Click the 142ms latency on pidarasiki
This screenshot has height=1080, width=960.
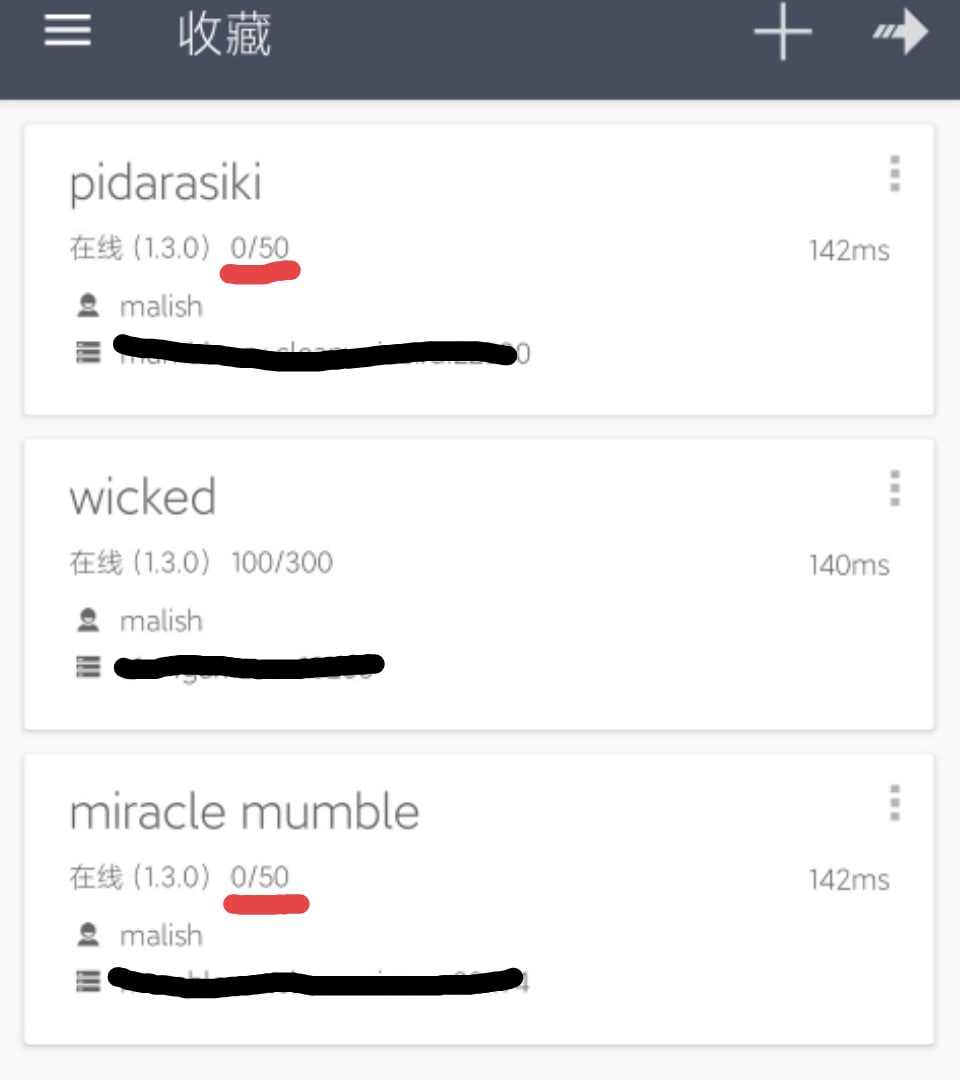click(x=849, y=251)
